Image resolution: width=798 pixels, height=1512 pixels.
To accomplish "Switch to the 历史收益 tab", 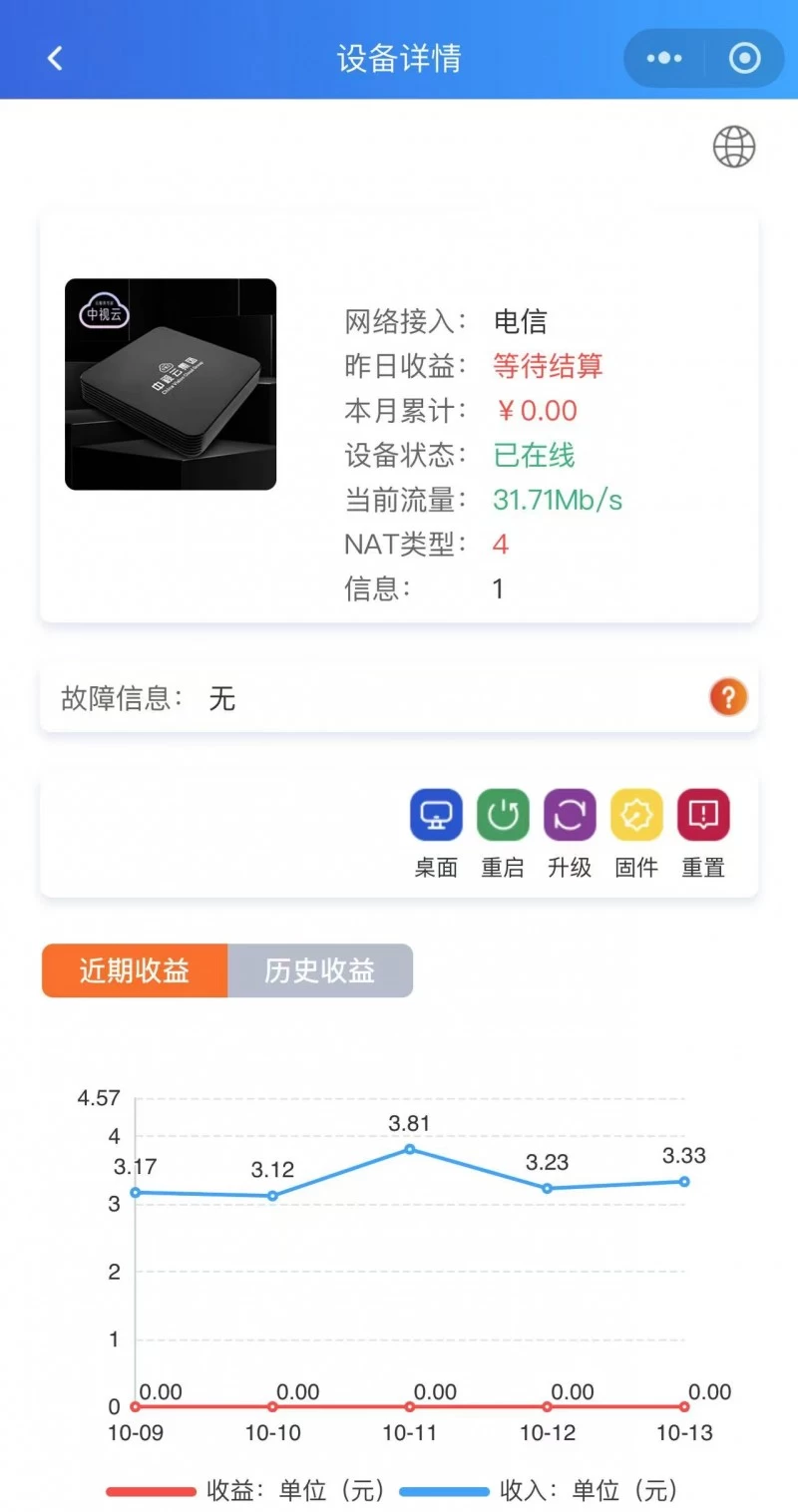I will (x=320, y=970).
